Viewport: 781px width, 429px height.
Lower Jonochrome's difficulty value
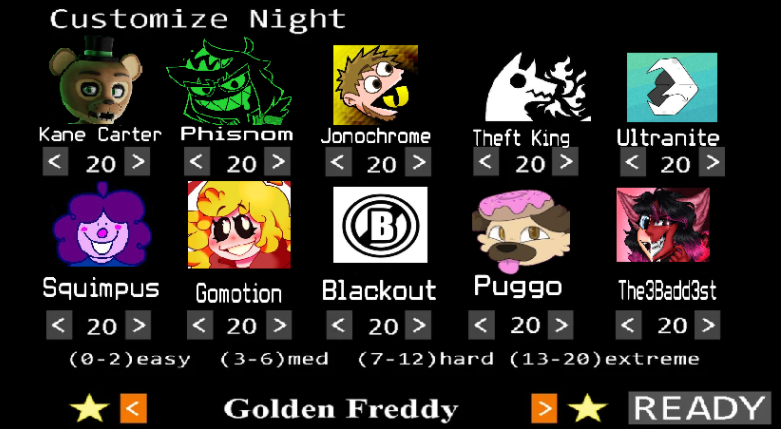point(338,162)
